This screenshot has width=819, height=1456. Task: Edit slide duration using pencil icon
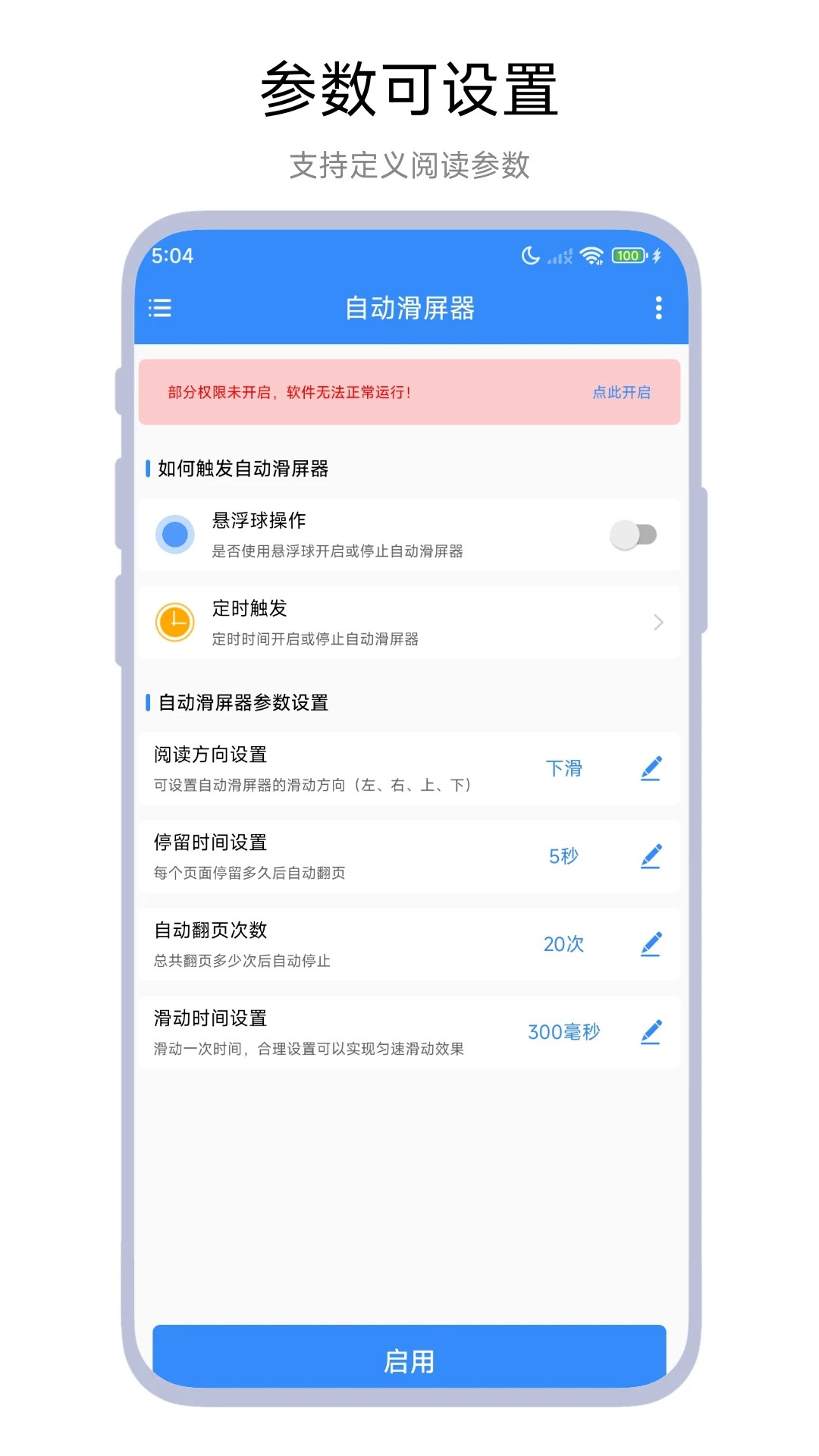tap(651, 1031)
